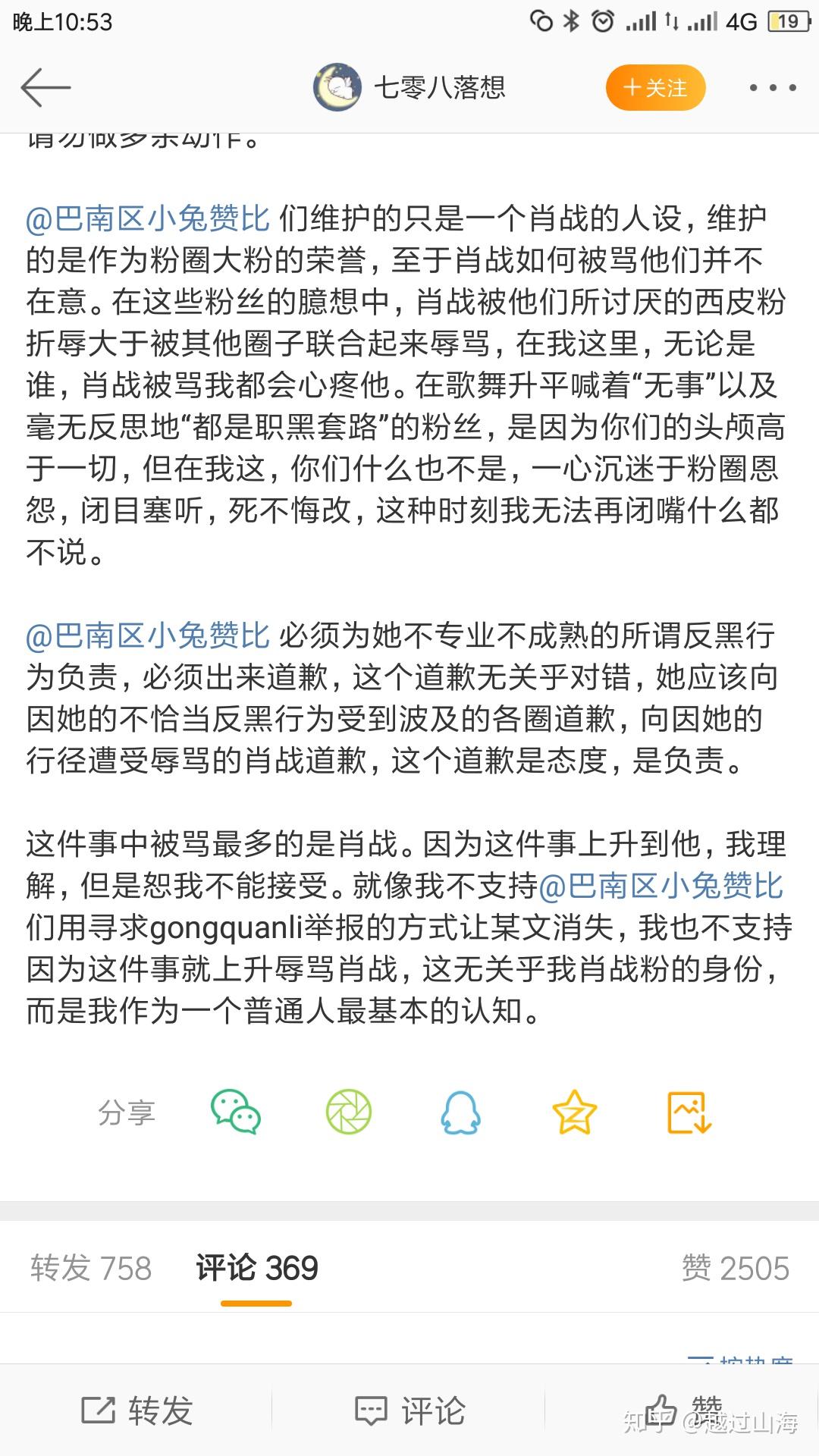This screenshot has height=1456, width=819.
Task: Tap the battery indicator showing 19
Action: tap(789, 21)
